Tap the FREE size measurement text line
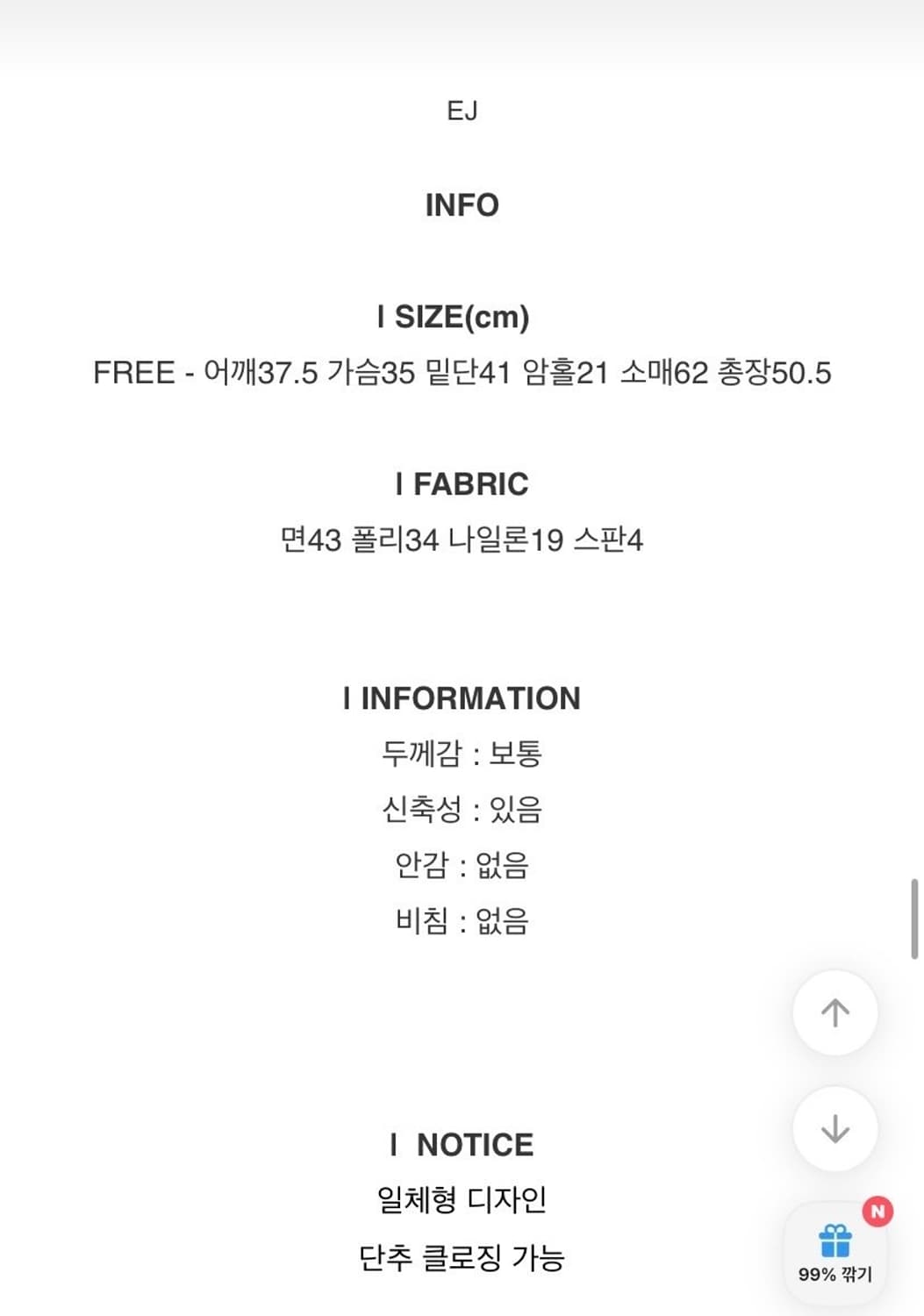Viewport: 924px width, 1316px height. 463,372
